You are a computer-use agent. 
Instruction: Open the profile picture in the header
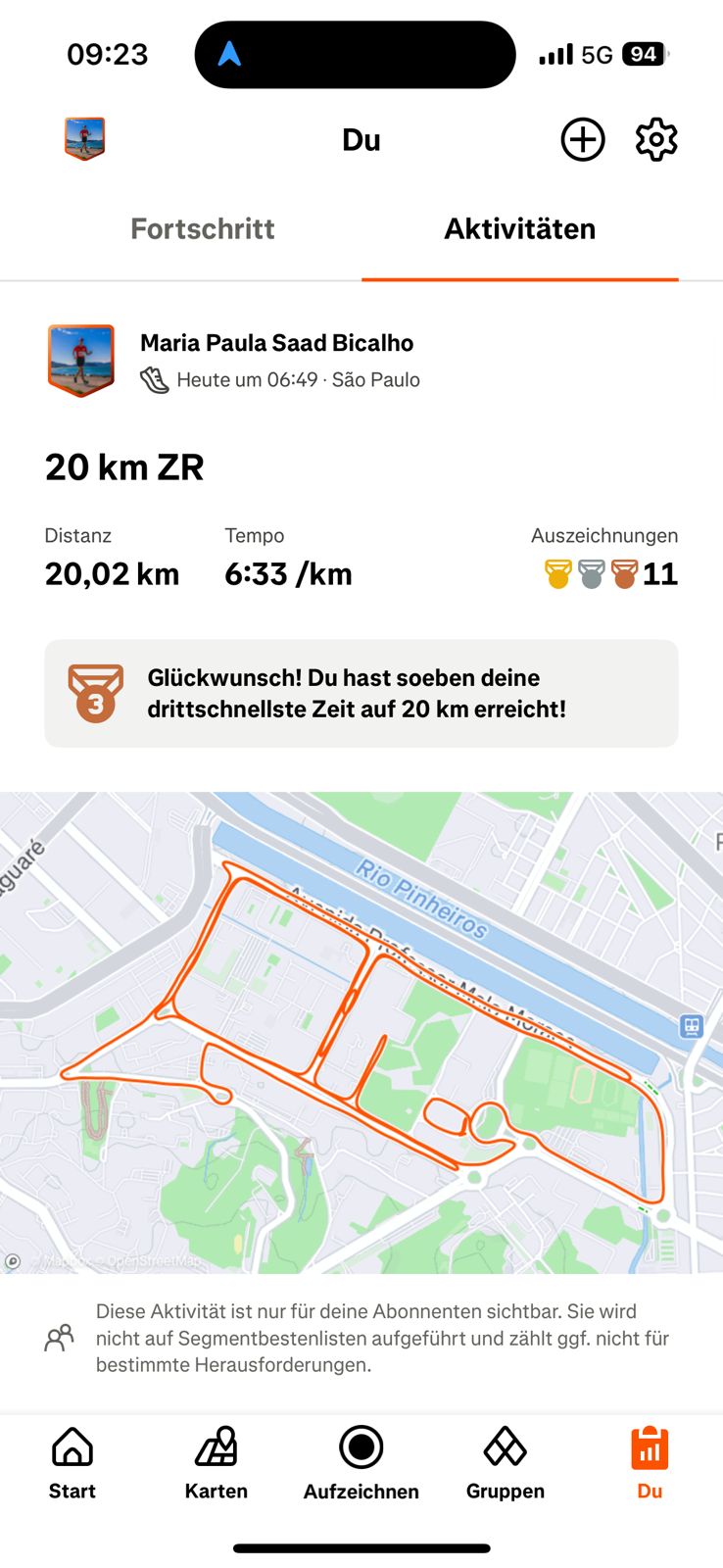point(85,139)
